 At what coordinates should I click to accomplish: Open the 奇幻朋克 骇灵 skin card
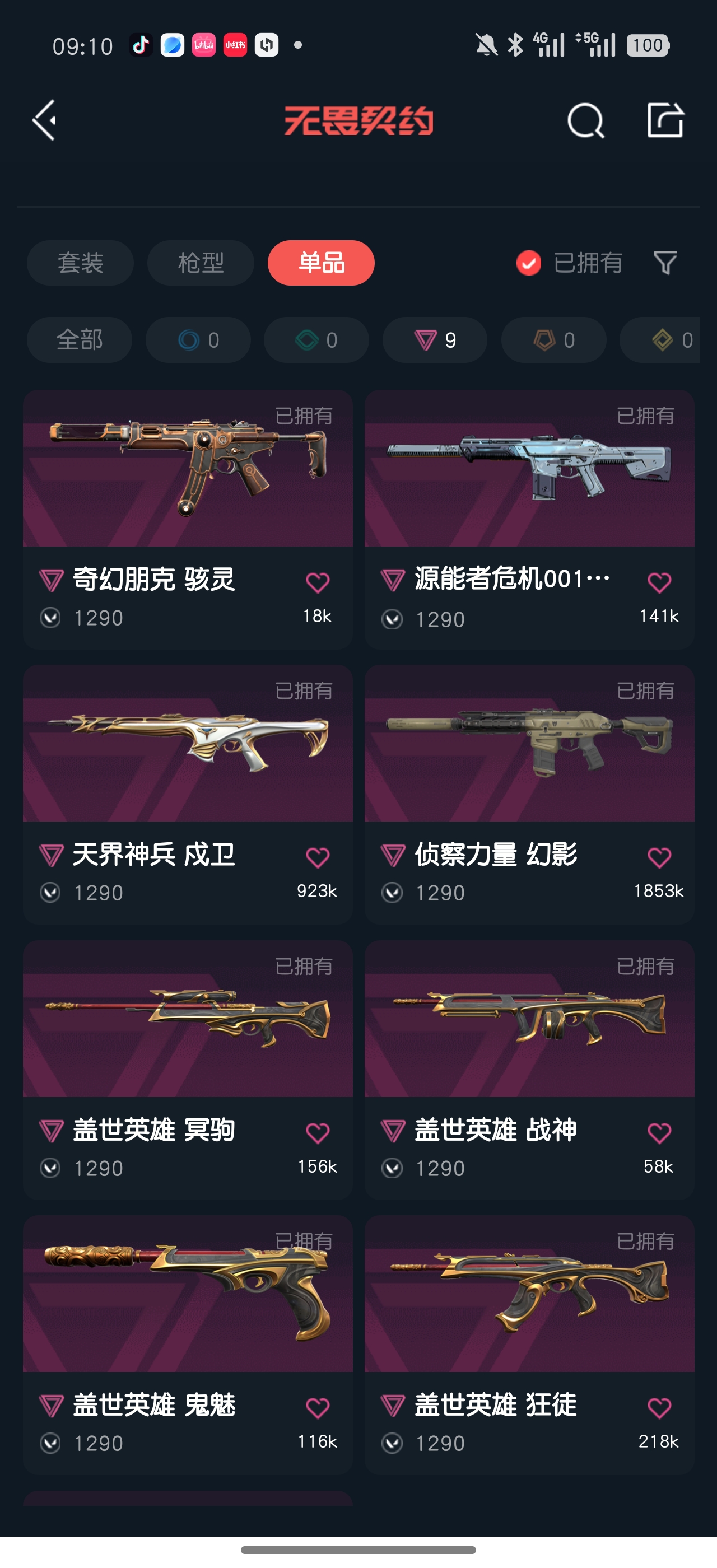pyautogui.click(x=188, y=469)
